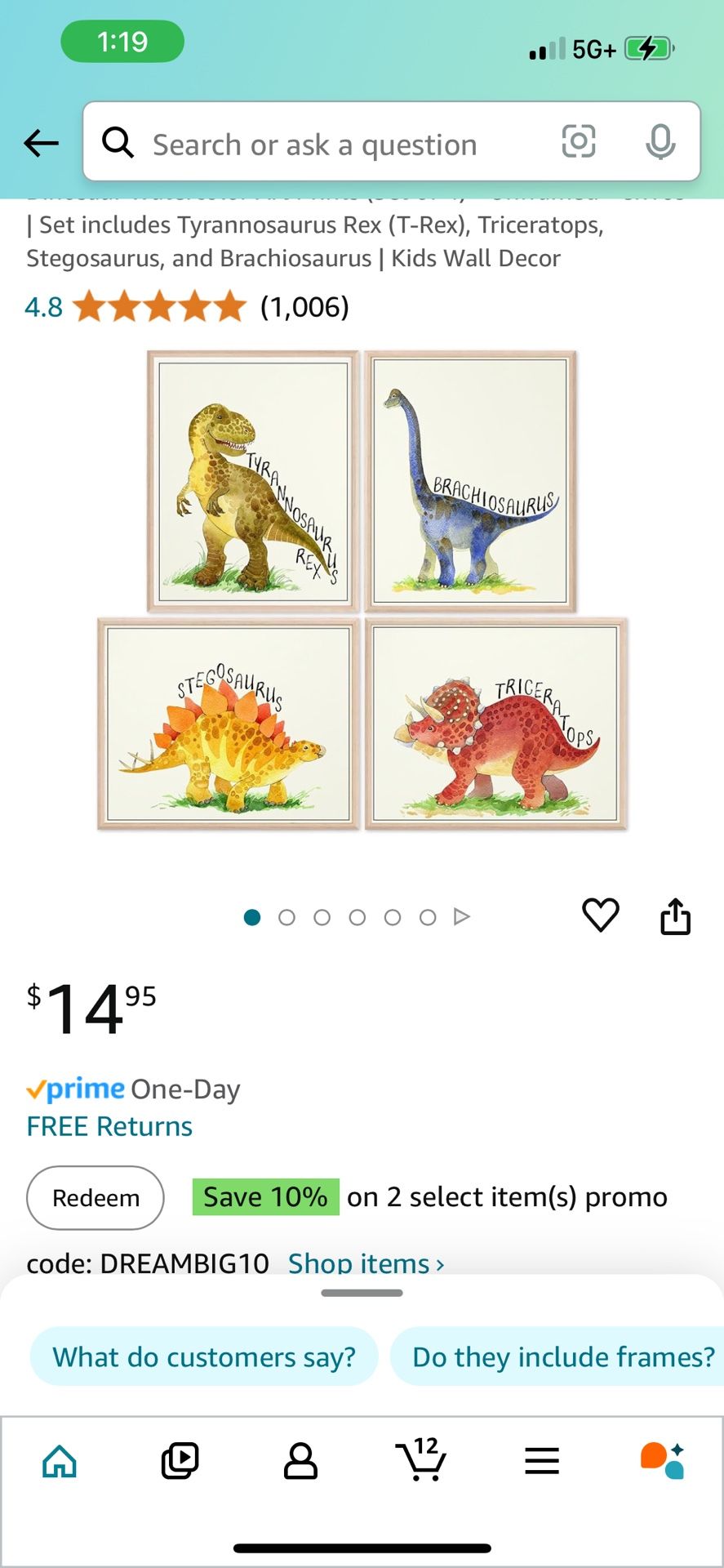Open the Rufus assistant icon

click(663, 1462)
